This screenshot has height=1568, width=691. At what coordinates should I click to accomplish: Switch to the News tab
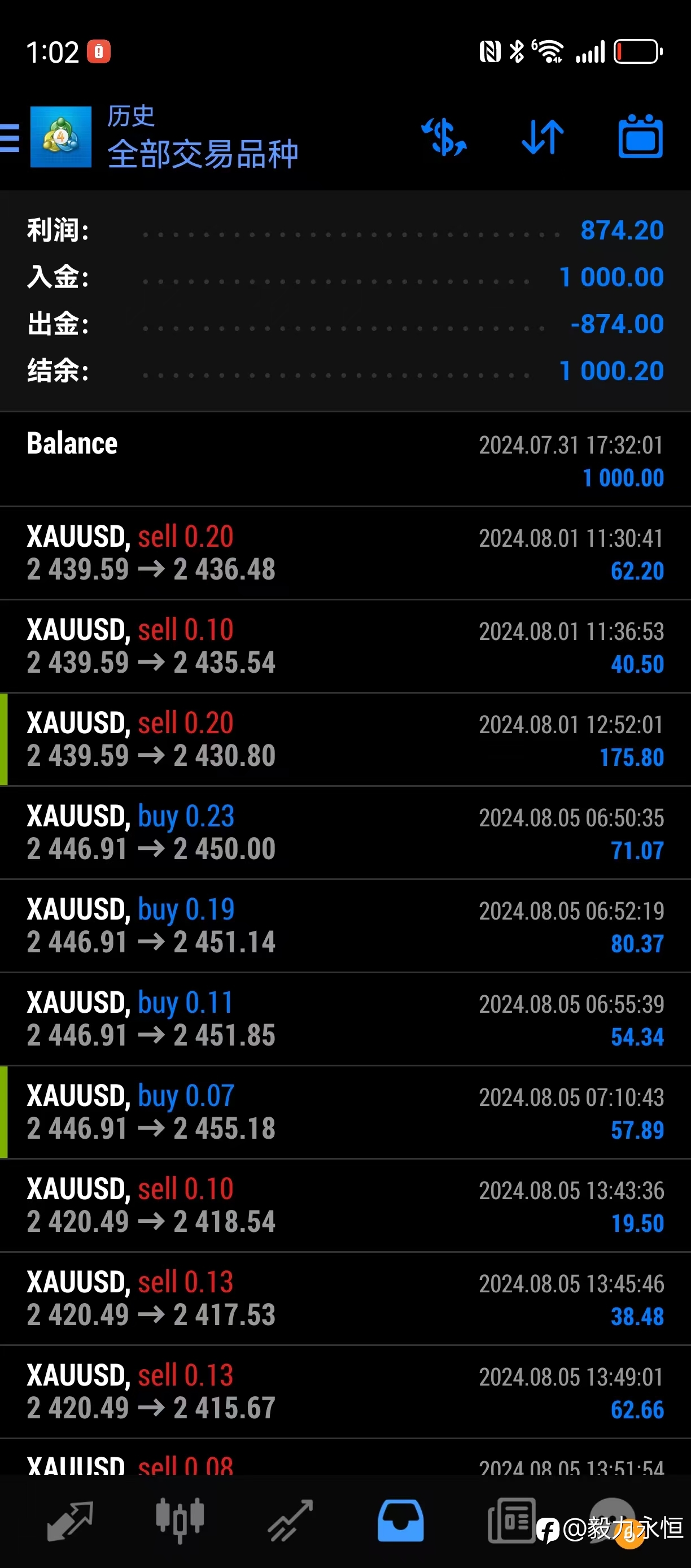coord(511,1520)
